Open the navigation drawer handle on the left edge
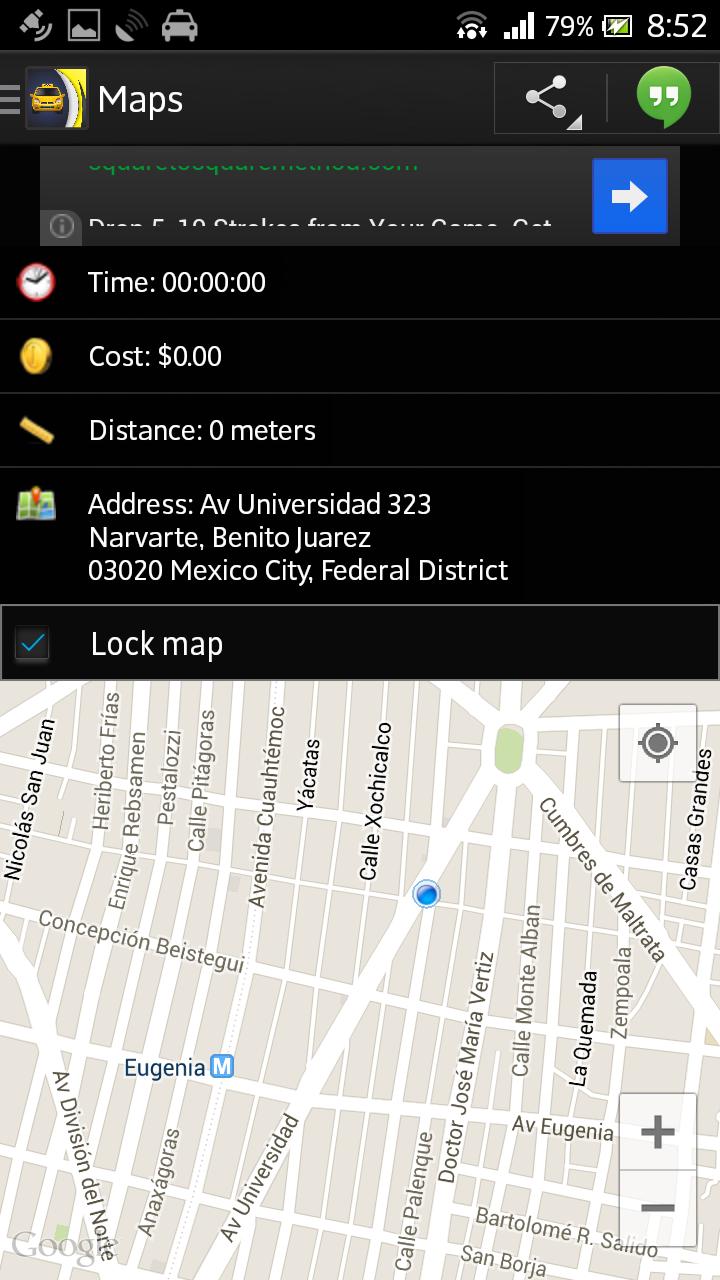 coord(8,97)
